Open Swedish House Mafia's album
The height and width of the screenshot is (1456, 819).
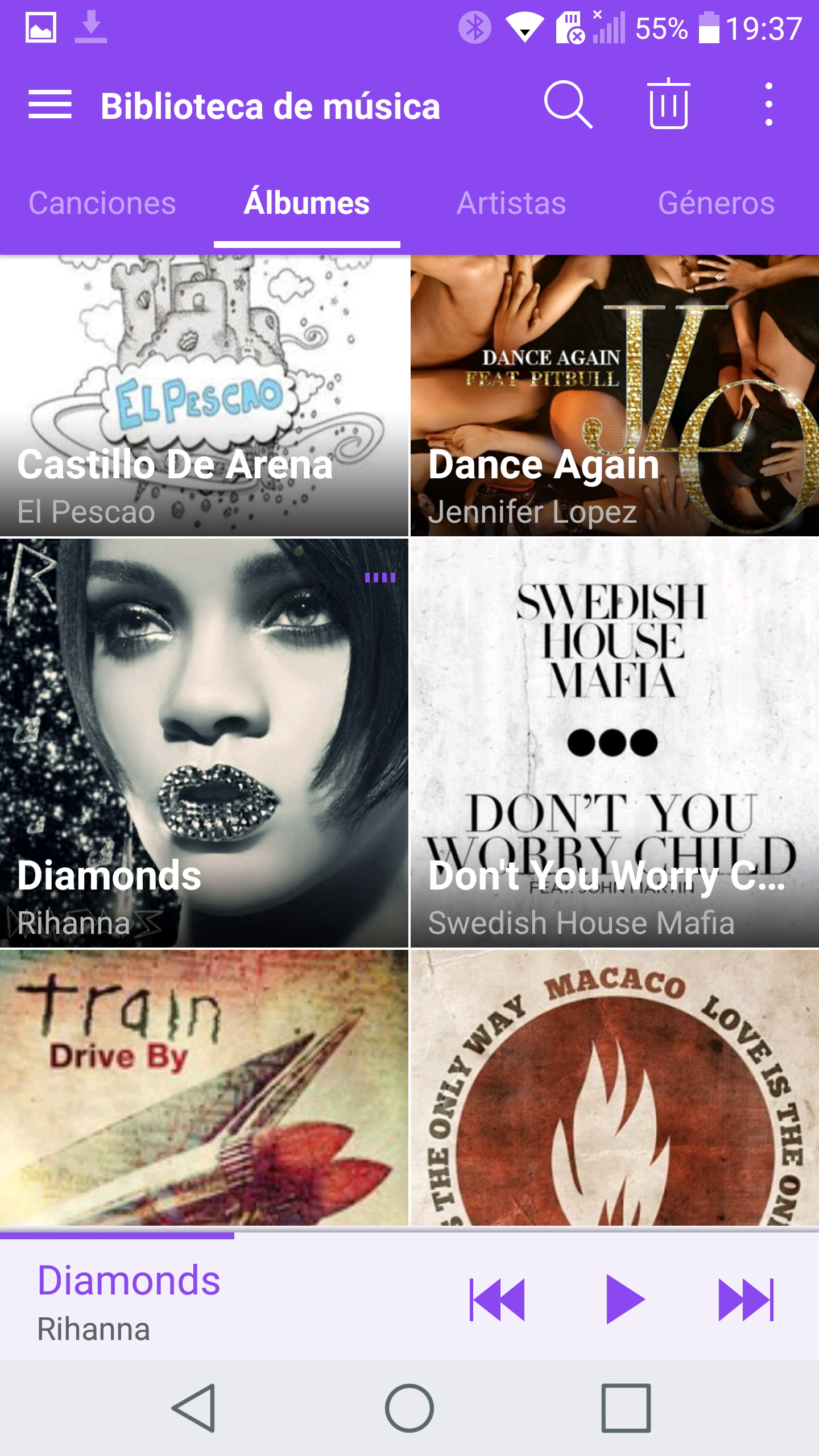(x=614, y=743)
